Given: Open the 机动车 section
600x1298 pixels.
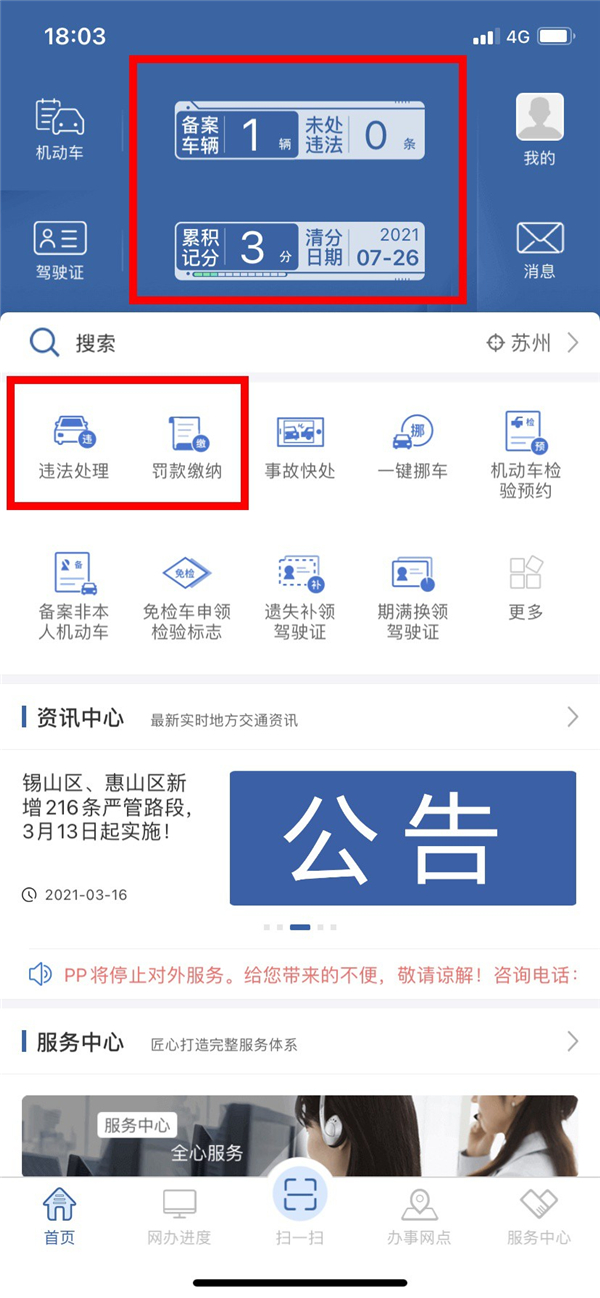Looking at the screenshot, I should (x=60, y=130).
